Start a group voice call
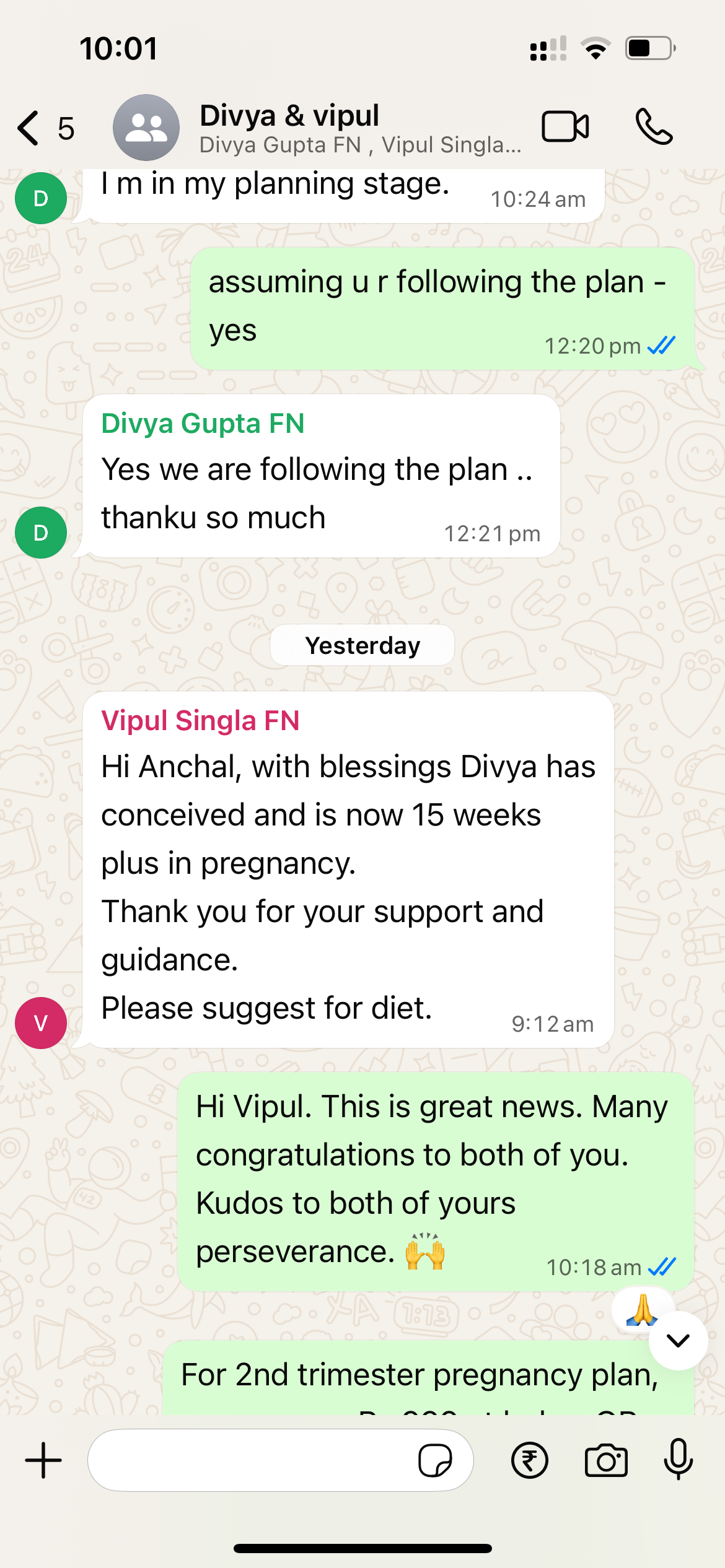The height and width of the screenshot is (1568, 725). pyautogui.click(x=654, y=127)
